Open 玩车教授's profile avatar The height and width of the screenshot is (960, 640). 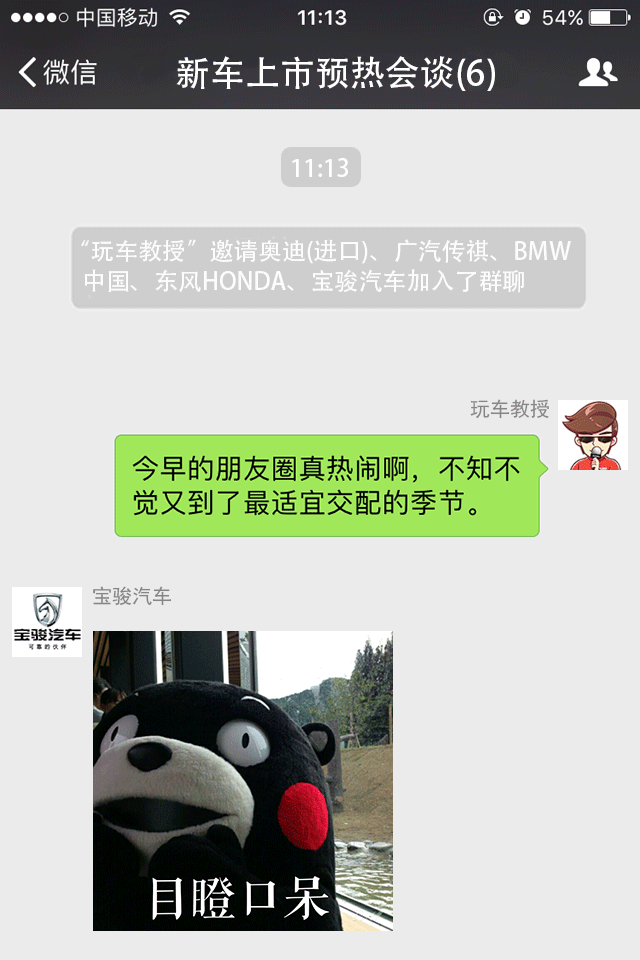coord(593,435)
